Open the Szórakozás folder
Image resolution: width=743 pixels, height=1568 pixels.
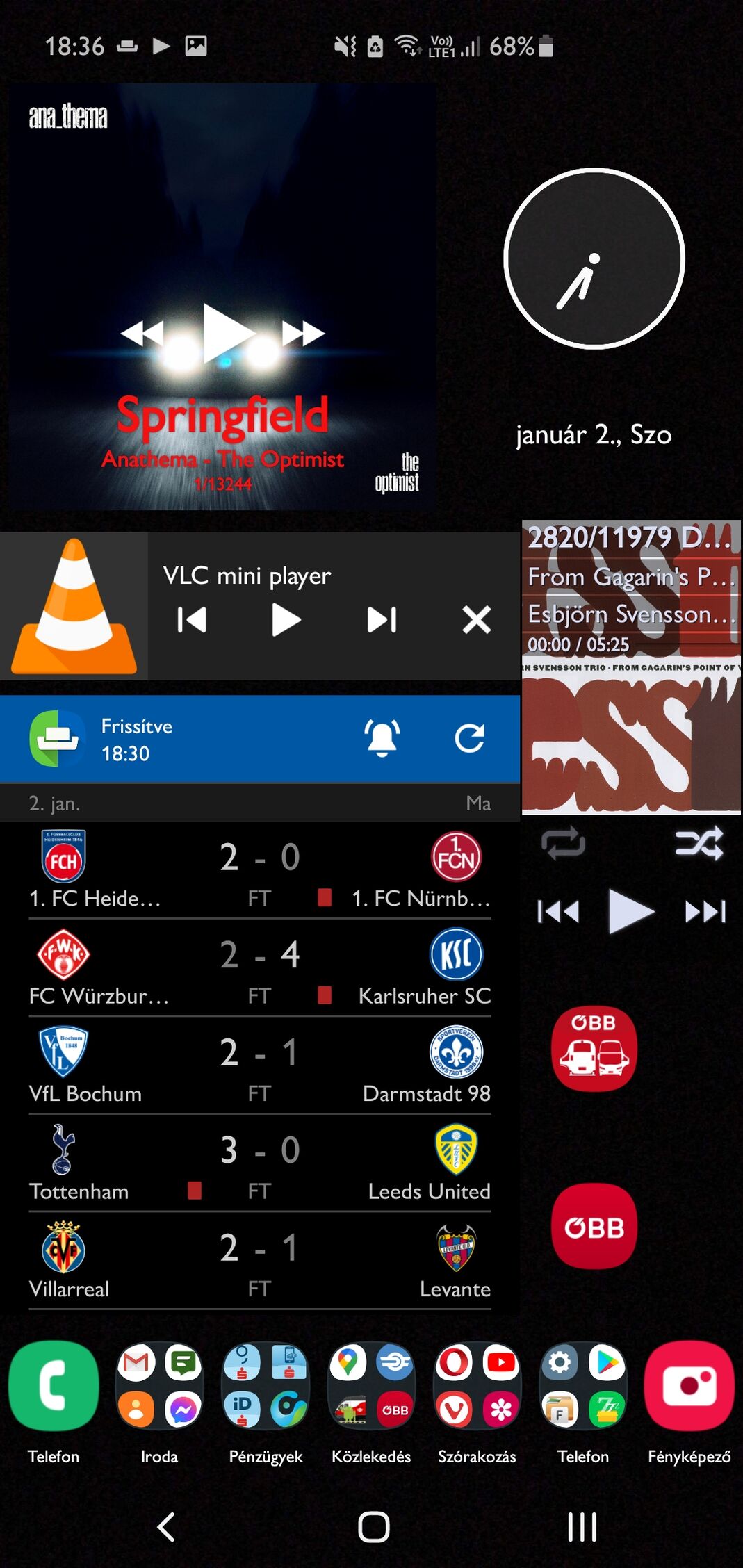point(477,1386)
